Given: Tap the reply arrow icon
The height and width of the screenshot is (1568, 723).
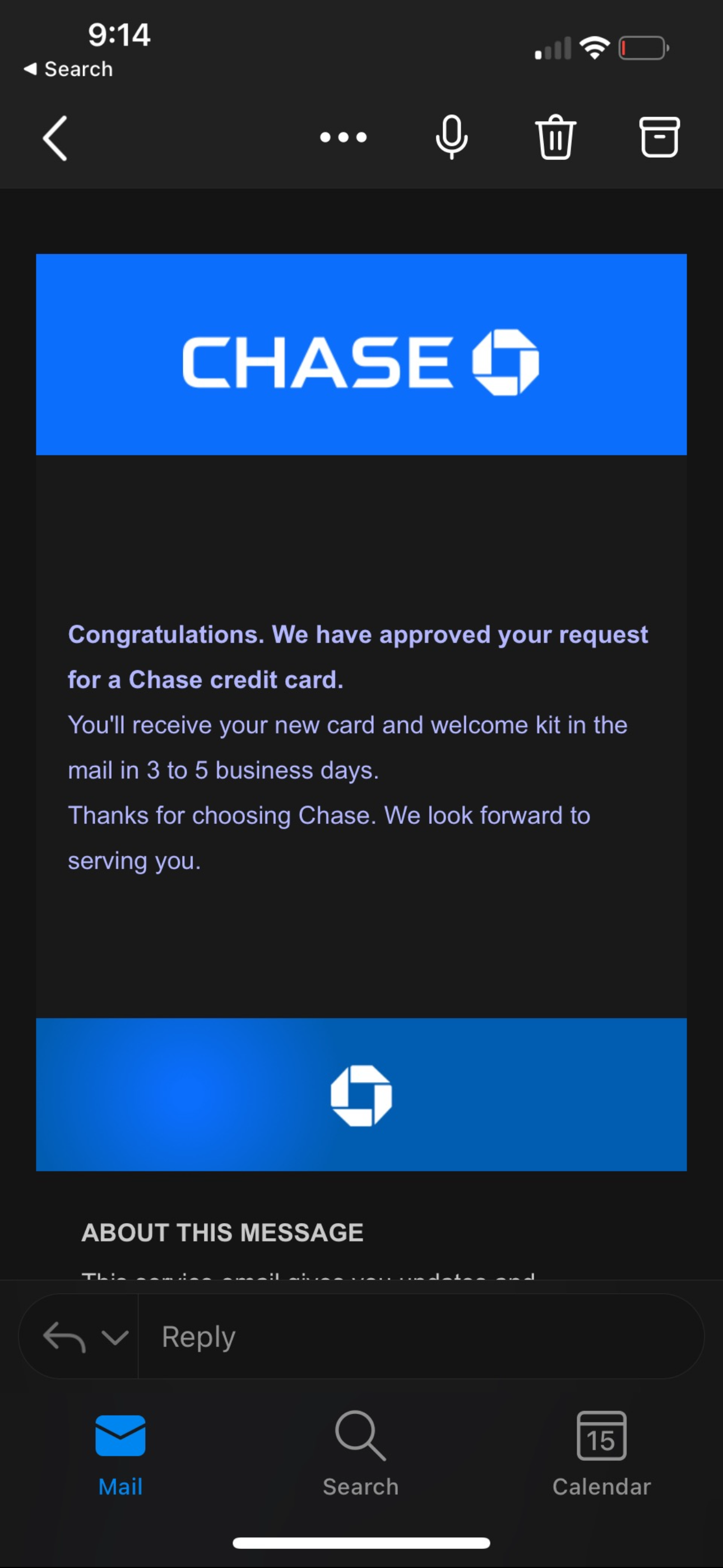Looking at the screenshot, I should coord(63,1337).
